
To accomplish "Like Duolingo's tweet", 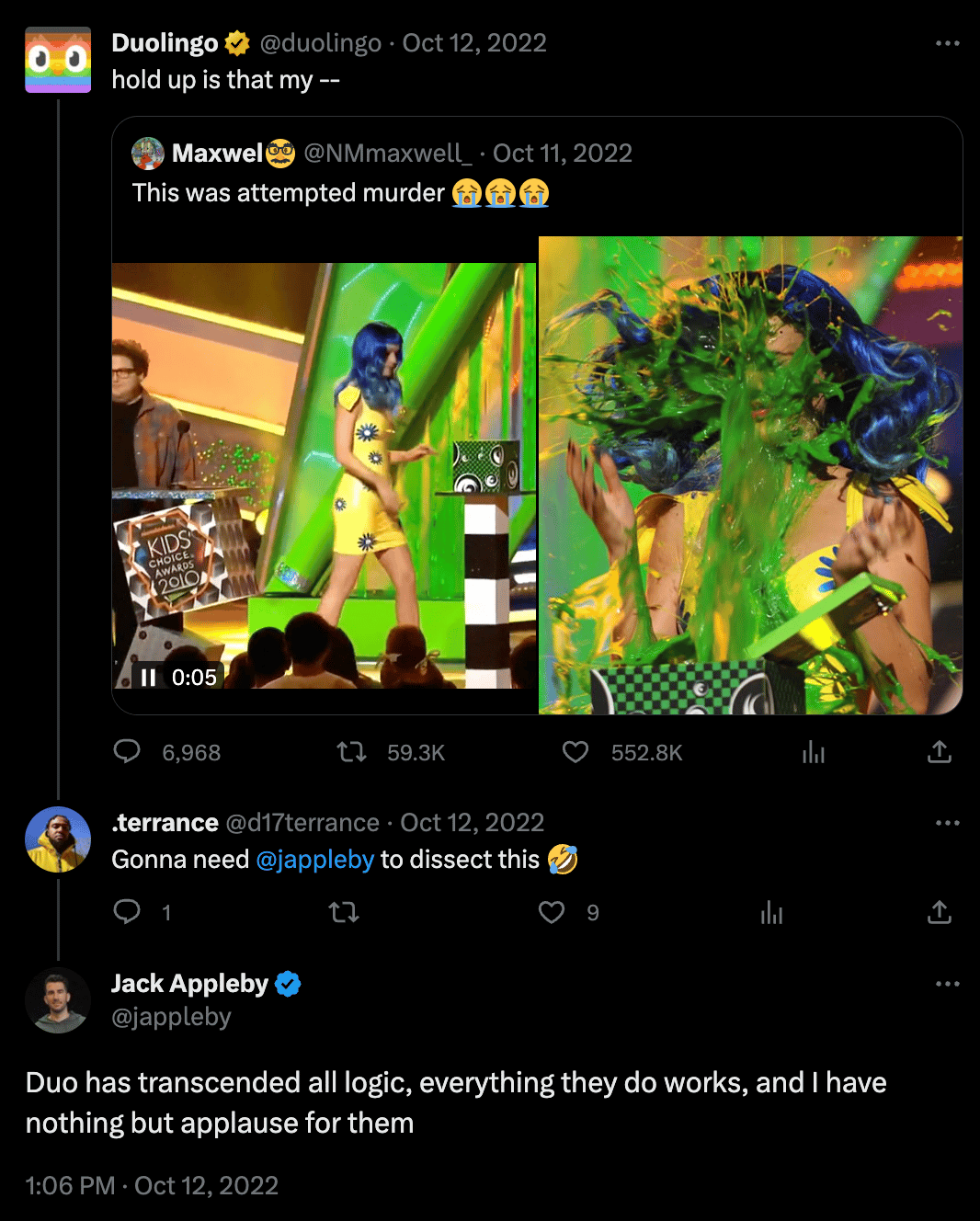I will (x=575, y=753).
